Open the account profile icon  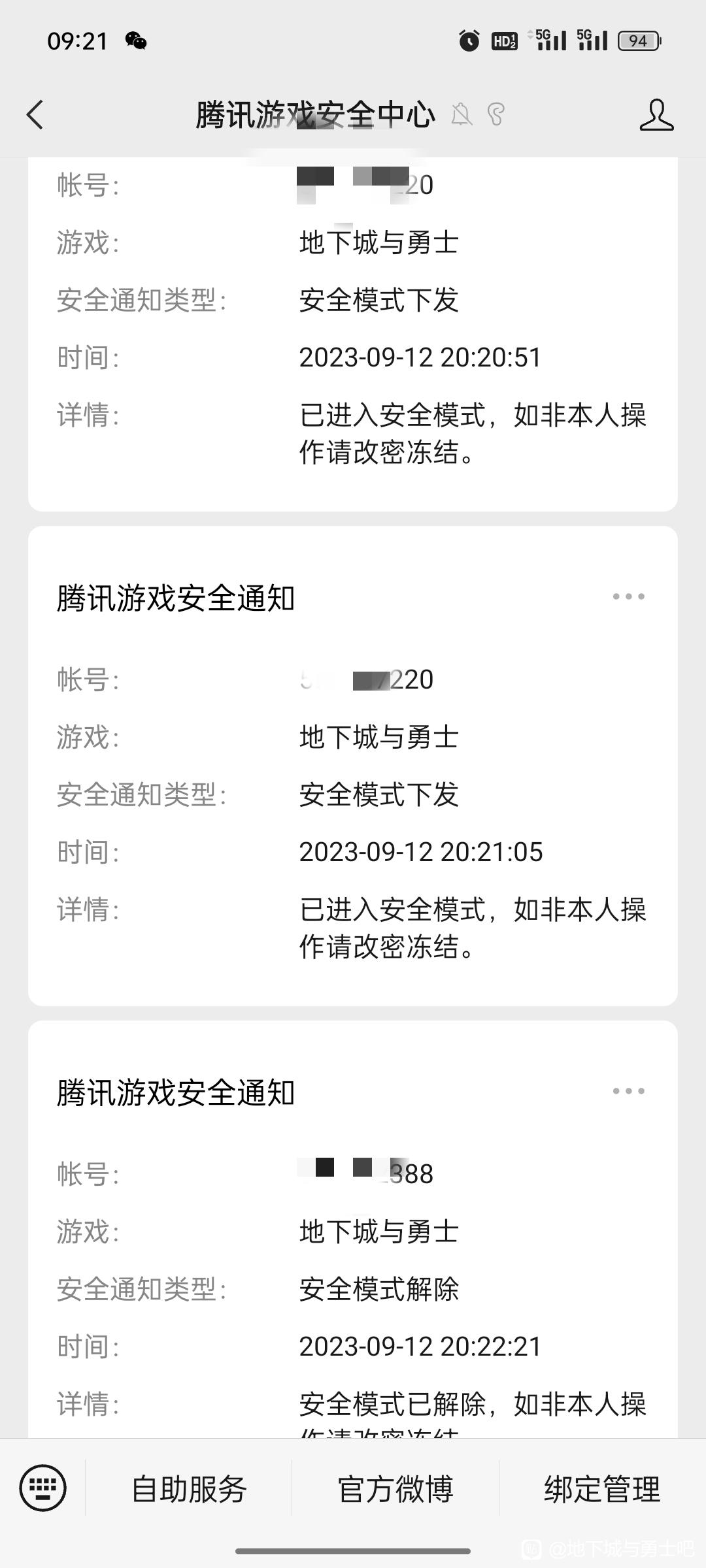(x=656, y=115)
